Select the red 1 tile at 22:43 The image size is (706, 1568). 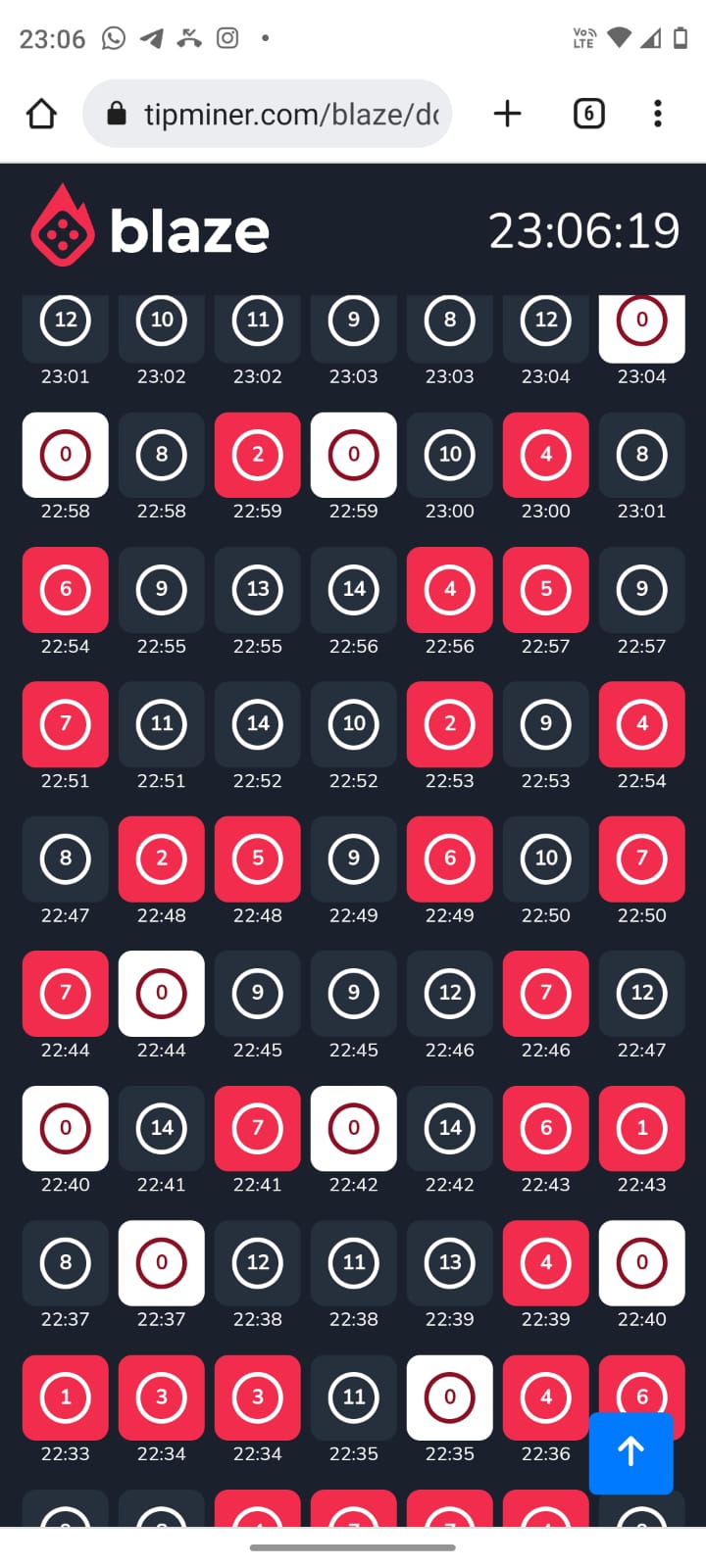(x=641, y=1128)
